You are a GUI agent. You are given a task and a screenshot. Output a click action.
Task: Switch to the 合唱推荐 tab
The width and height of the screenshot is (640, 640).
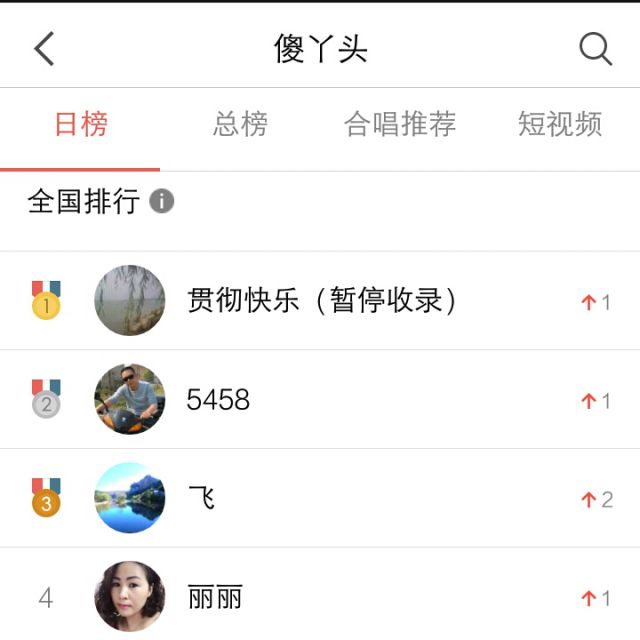coord(400,125)
